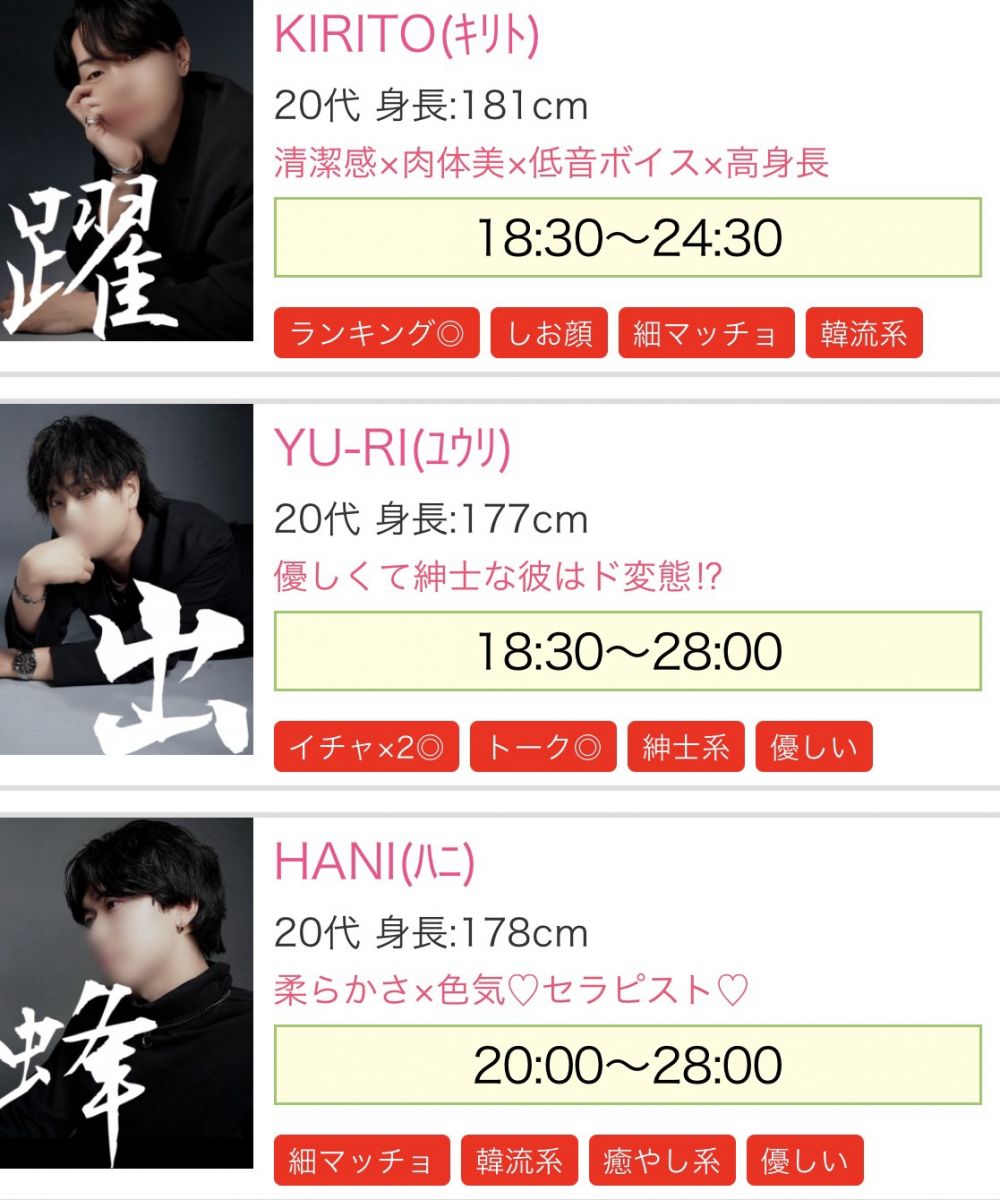Viewport: 1000px width, 1200px height.
Task: Choose 細マッチョ tag under KIRITO
Action: pos(706,333)
